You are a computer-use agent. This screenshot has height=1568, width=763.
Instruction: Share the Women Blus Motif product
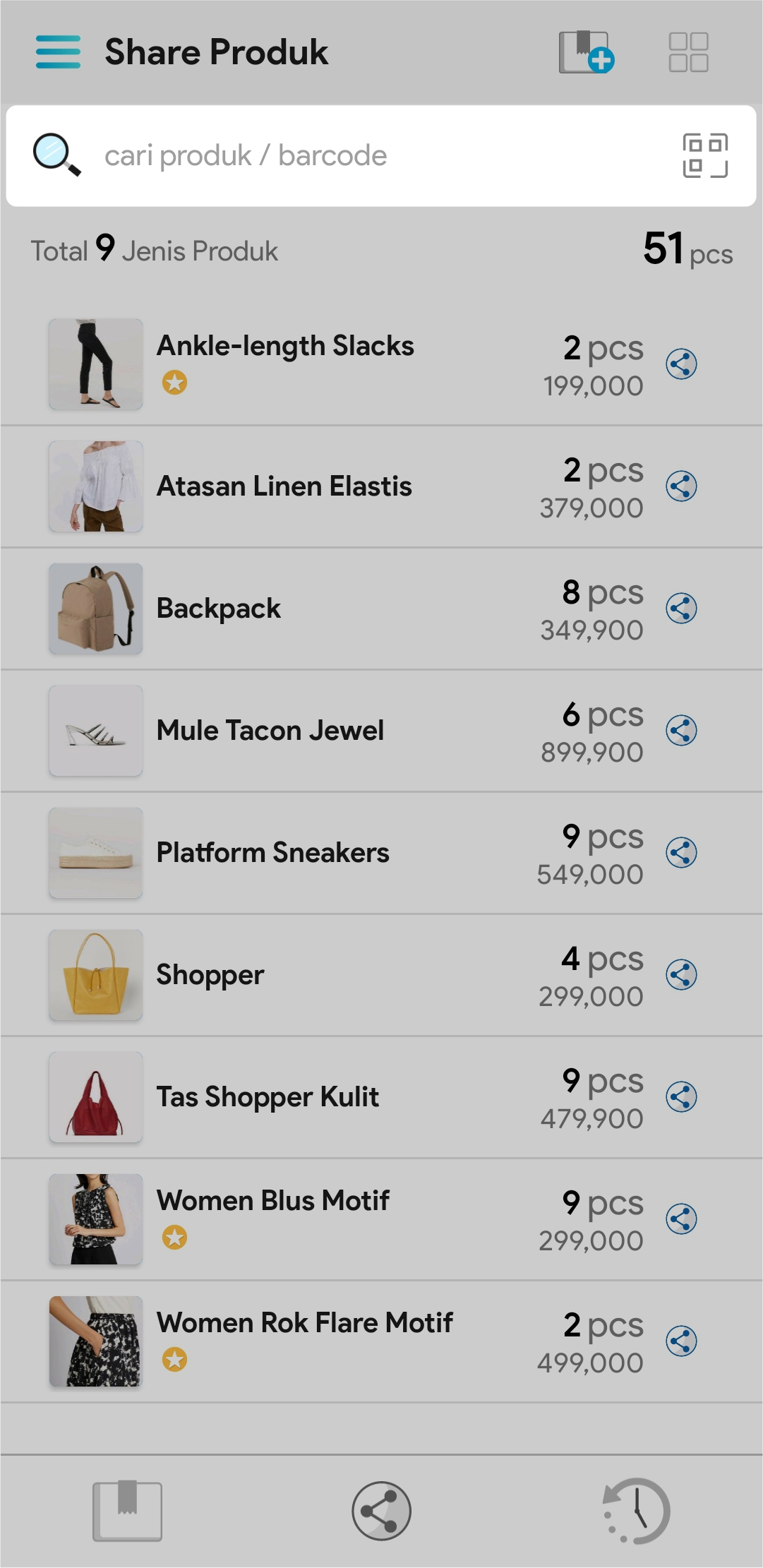[x=681, y=1219]
